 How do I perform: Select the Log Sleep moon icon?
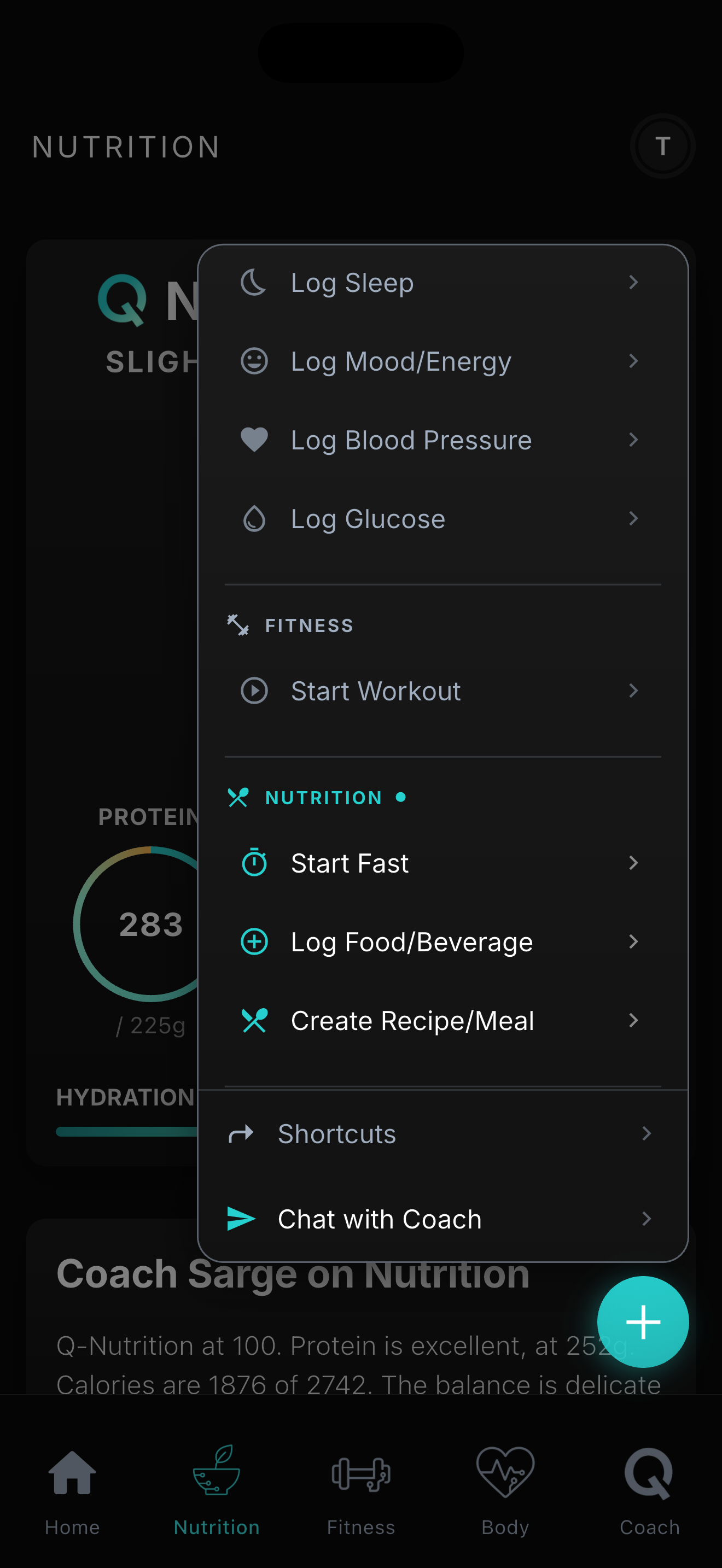pyautogui.click(x=254, y=282)
